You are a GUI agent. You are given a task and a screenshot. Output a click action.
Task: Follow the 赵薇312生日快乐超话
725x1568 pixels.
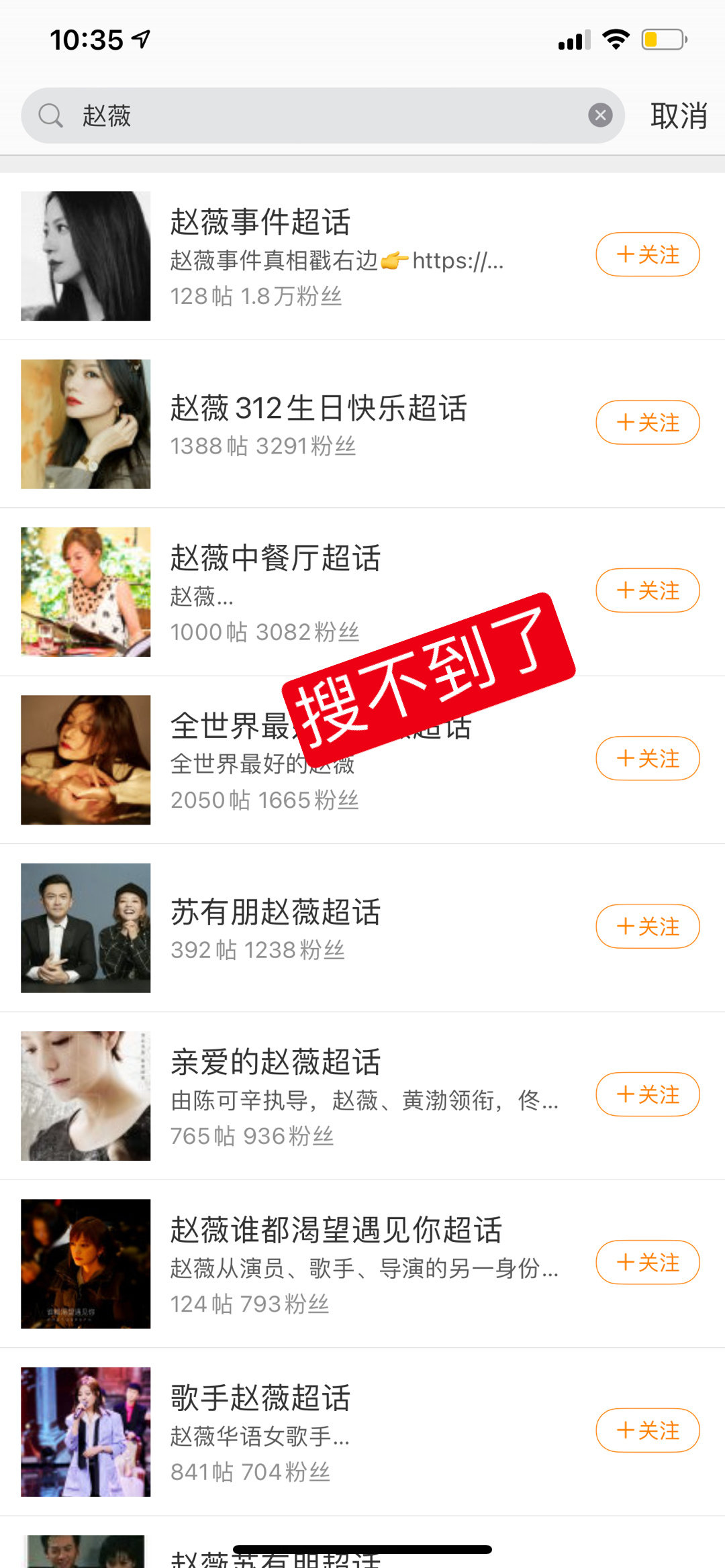point(646,423)
